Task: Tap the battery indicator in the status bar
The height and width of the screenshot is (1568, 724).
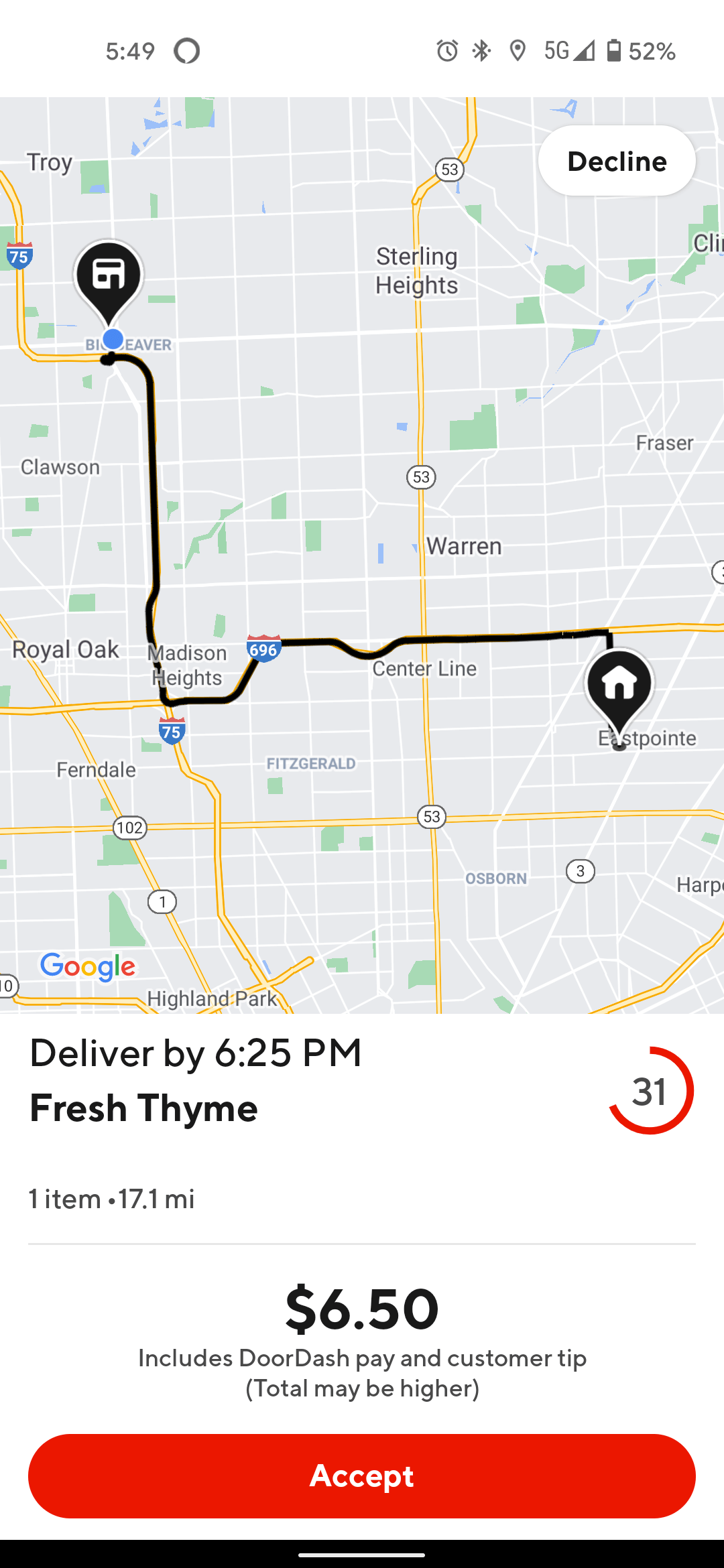Action: click(614, 50)
